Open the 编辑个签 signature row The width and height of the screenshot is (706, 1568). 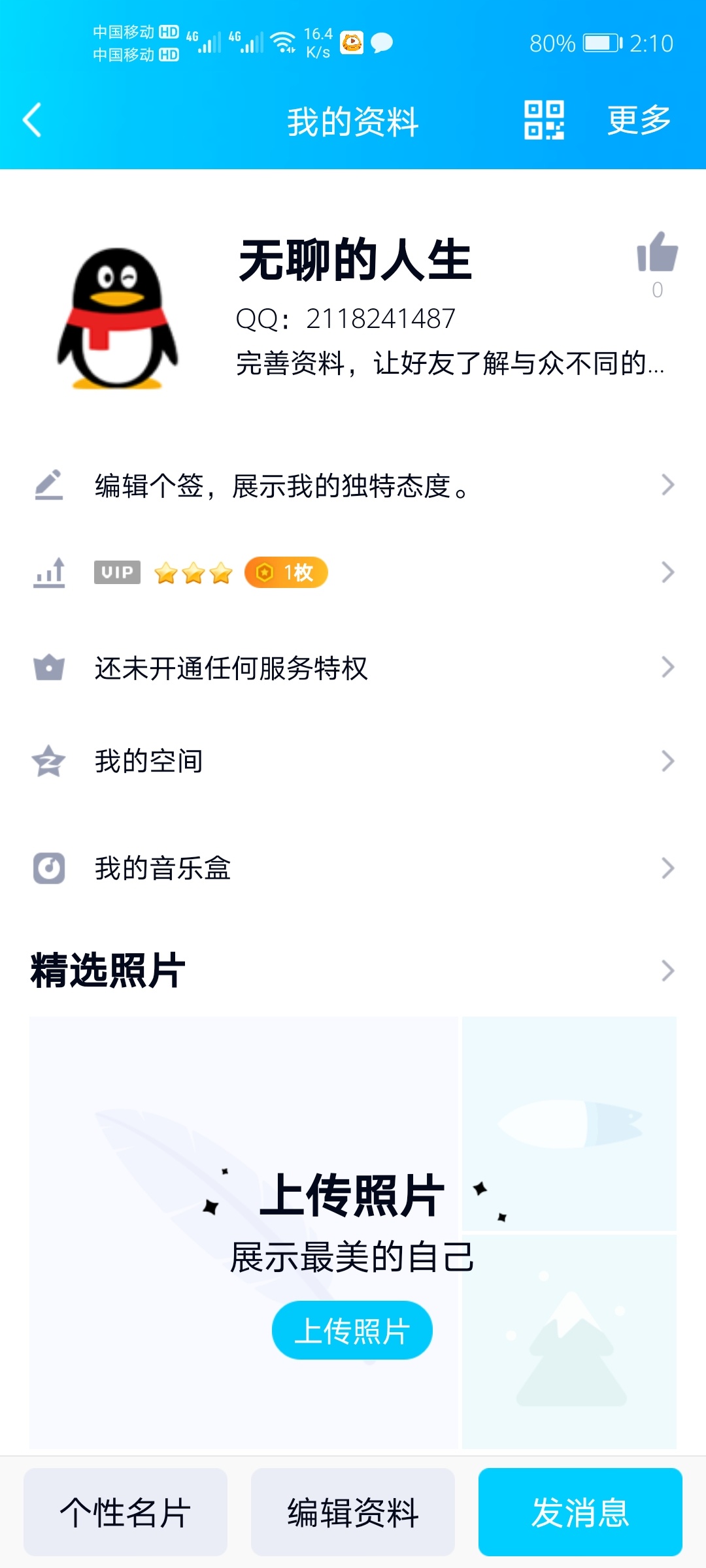(x=353, y=485)
